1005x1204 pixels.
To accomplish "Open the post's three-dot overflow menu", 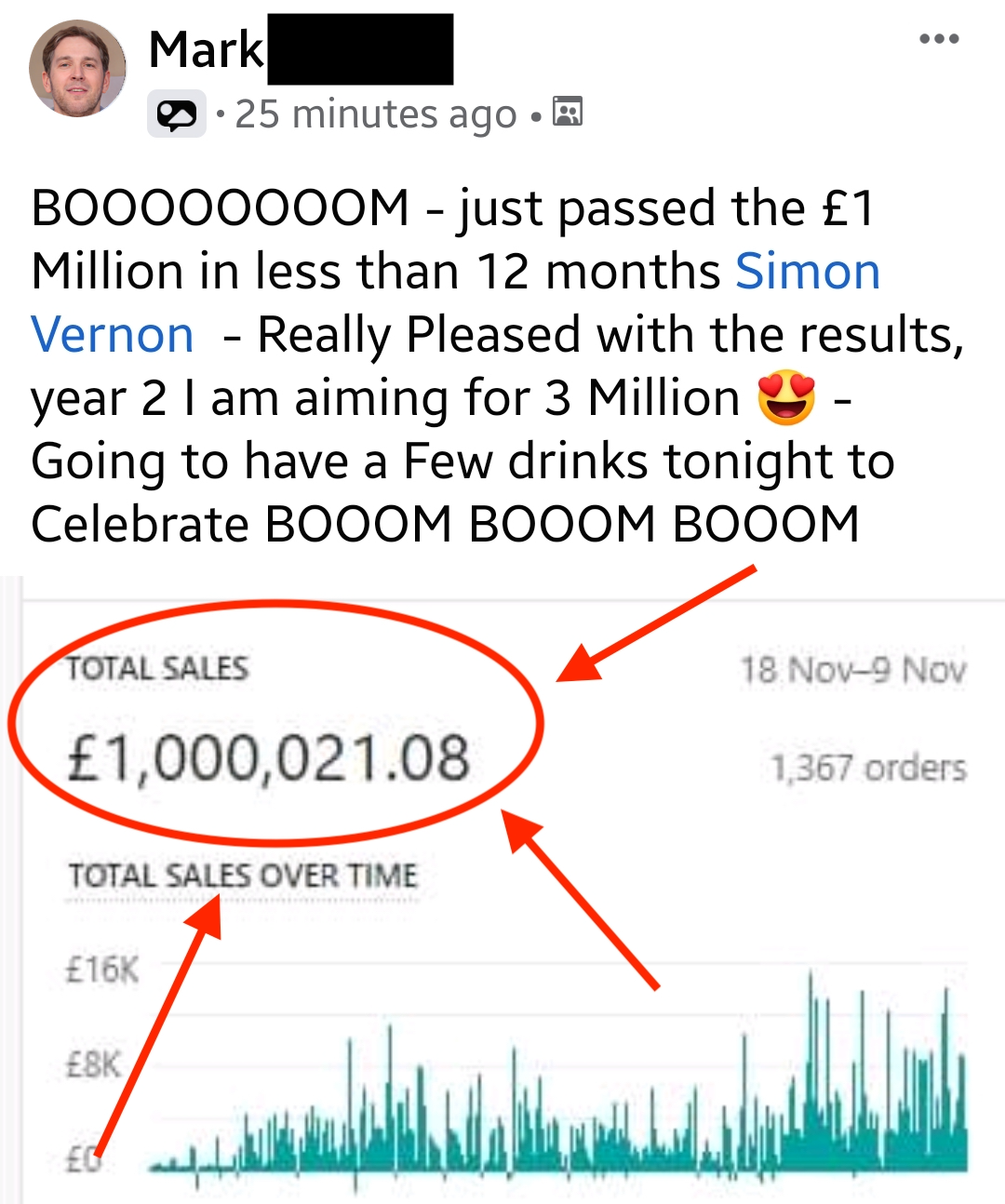I will click(938, 39).
